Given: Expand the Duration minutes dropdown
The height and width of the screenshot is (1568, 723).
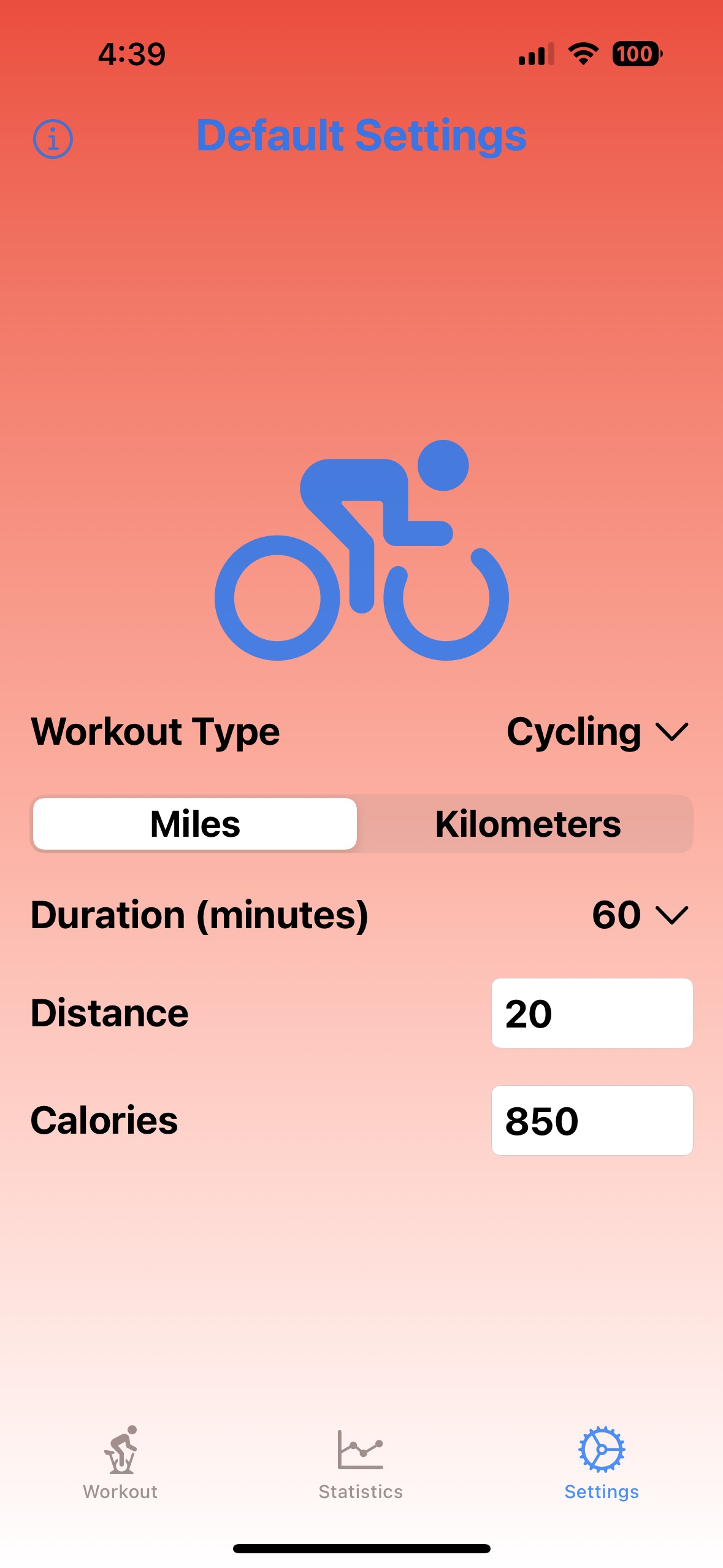Looking at the screenshot, I should [x=638, y=915].
